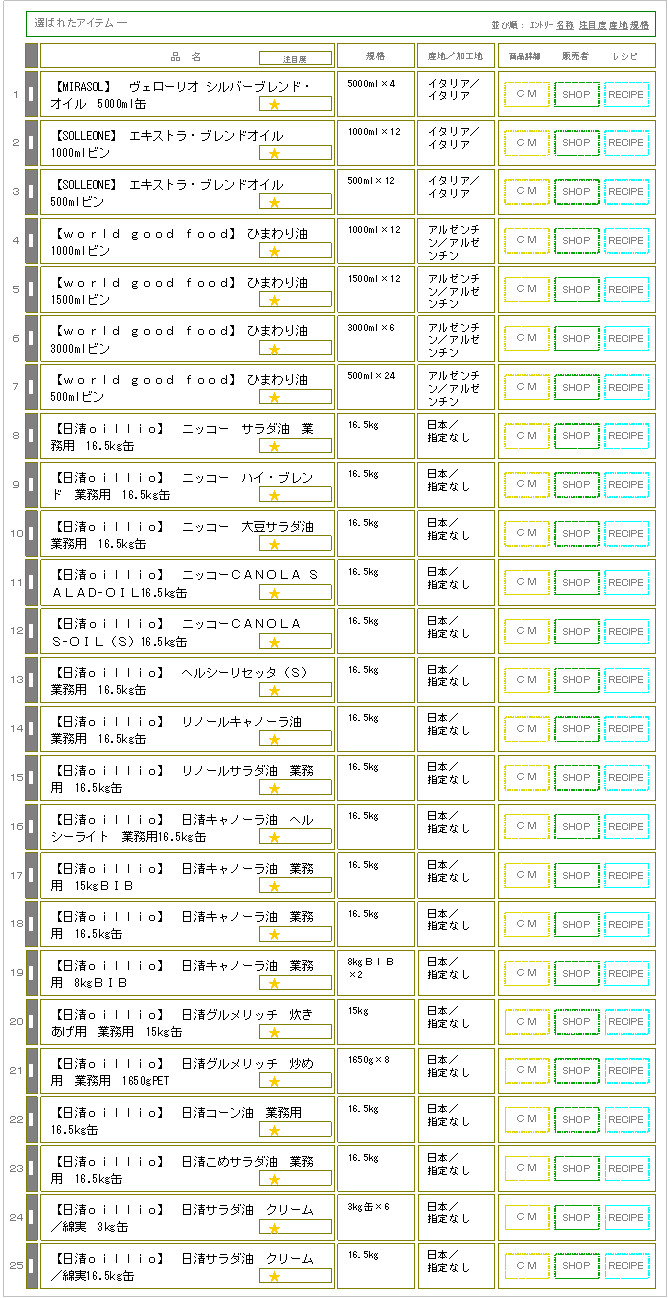Open CM for ニッコー サラダ油 業務用
This screenshot has height=1298, width=668.
pos(526,436)
